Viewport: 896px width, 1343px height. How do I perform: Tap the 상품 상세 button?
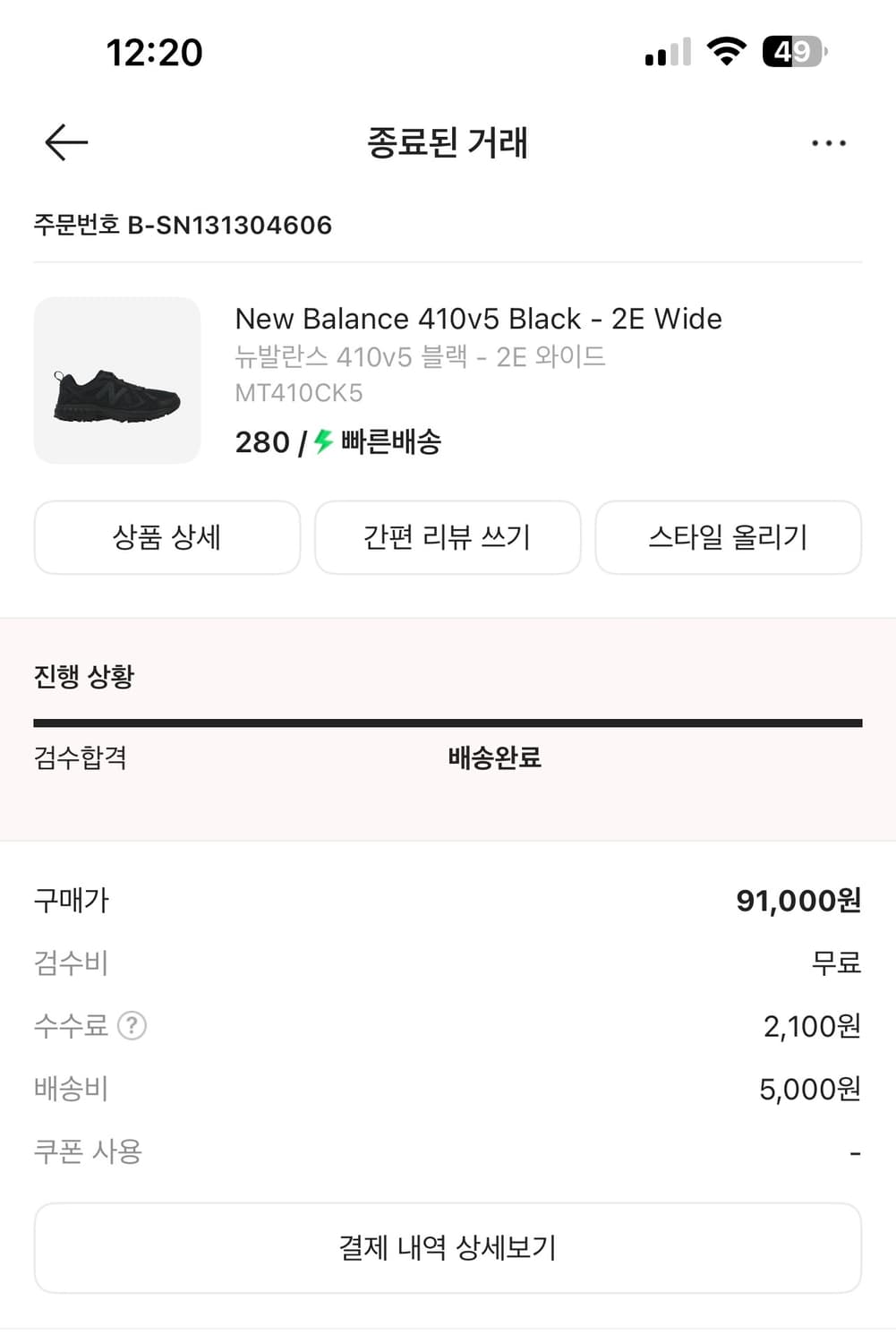click(x=166, y=537)
